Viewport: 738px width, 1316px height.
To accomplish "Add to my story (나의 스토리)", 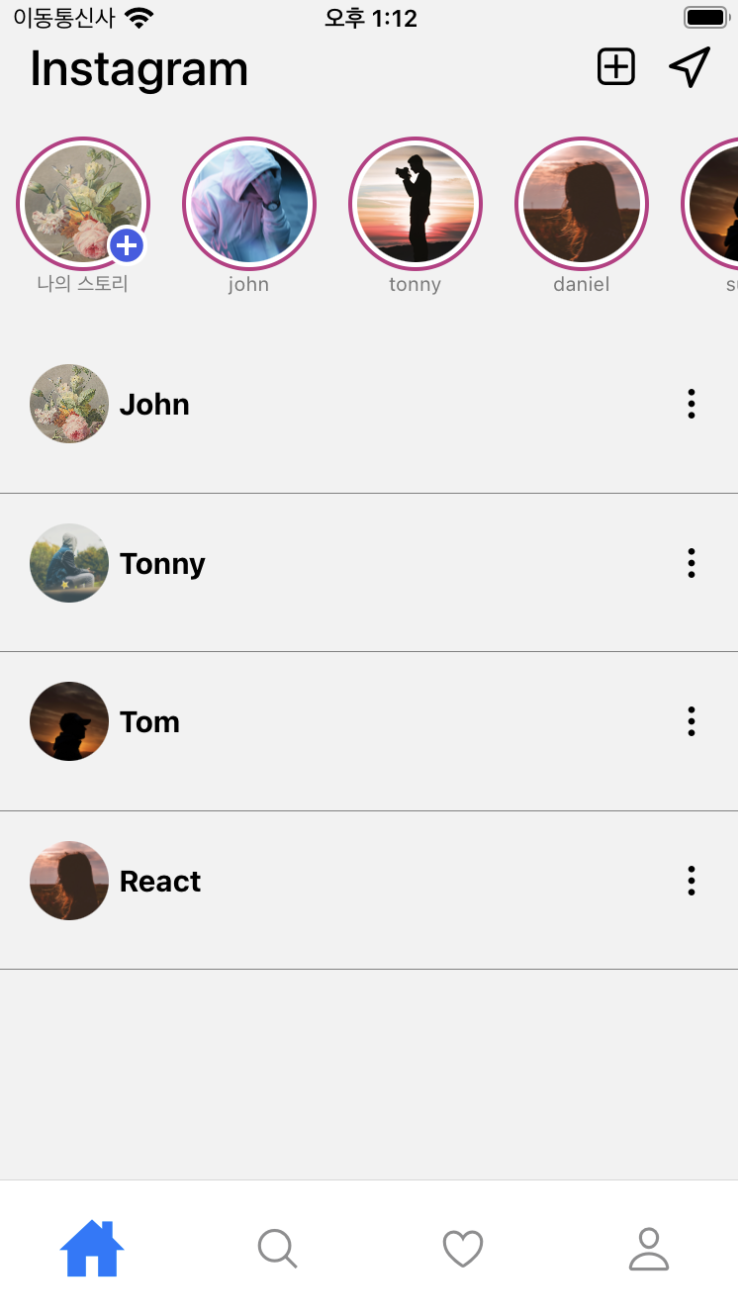I will coord(83,204).
